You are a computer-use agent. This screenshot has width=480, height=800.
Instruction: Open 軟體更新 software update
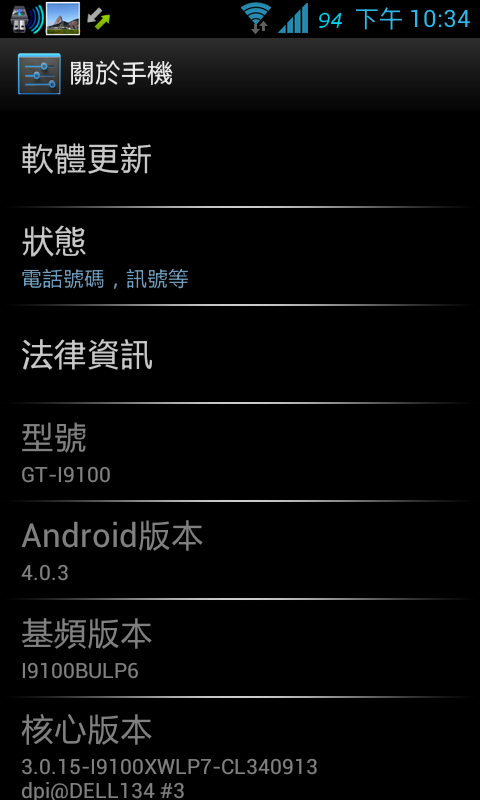pos(240,159)
